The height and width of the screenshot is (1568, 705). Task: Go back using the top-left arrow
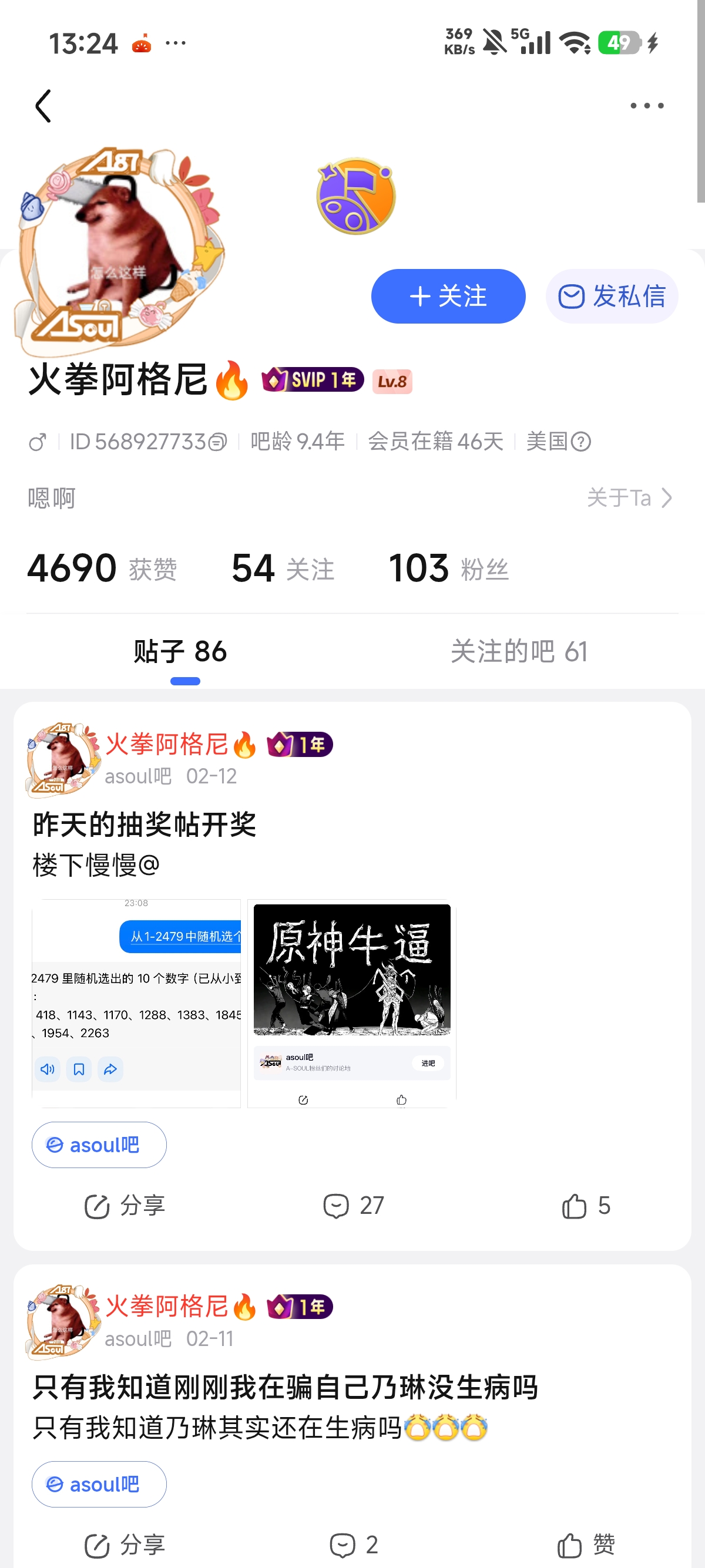43,106
